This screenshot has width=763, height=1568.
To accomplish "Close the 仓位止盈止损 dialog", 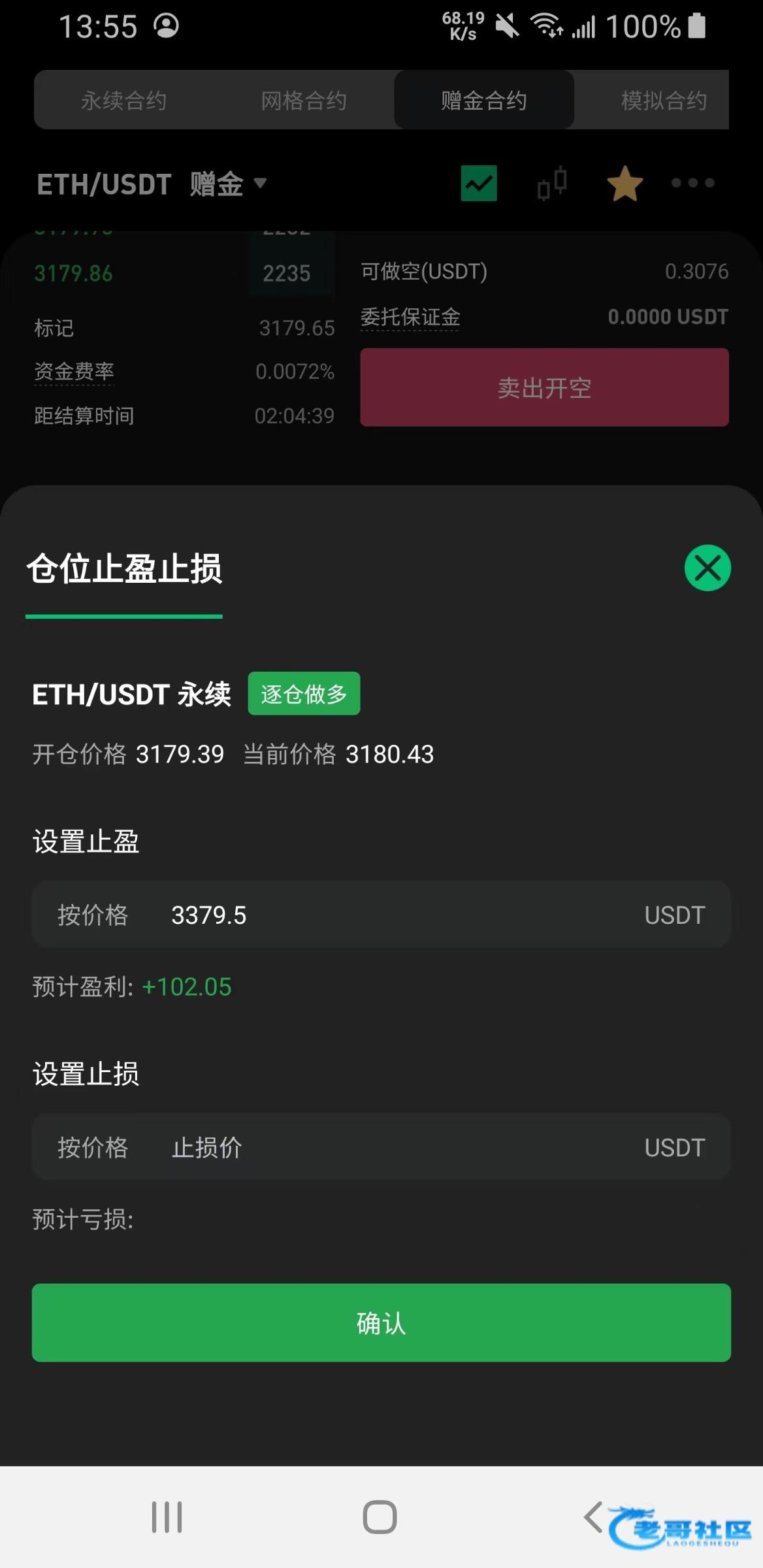I will click(x=707, y=568).
